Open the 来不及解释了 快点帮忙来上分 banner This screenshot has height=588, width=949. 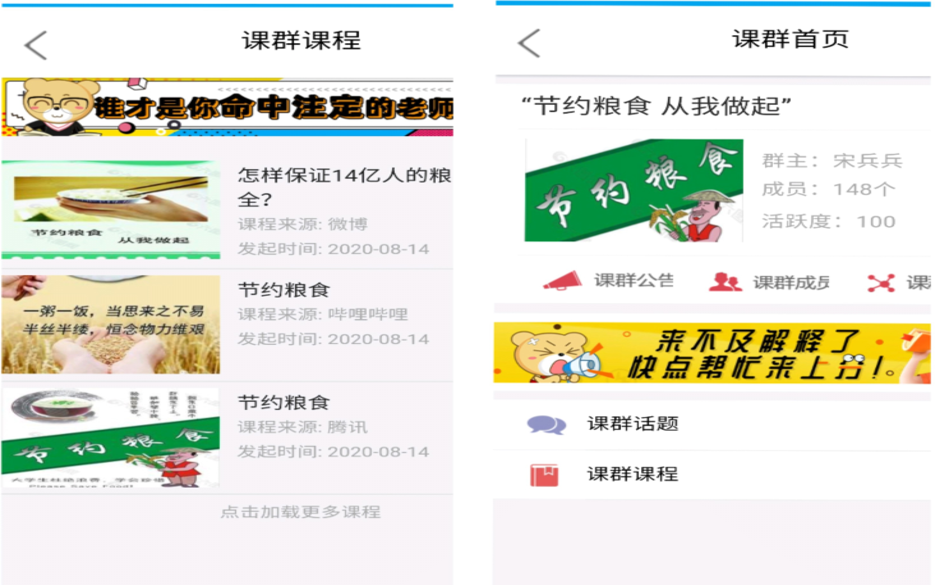[712, 353]
